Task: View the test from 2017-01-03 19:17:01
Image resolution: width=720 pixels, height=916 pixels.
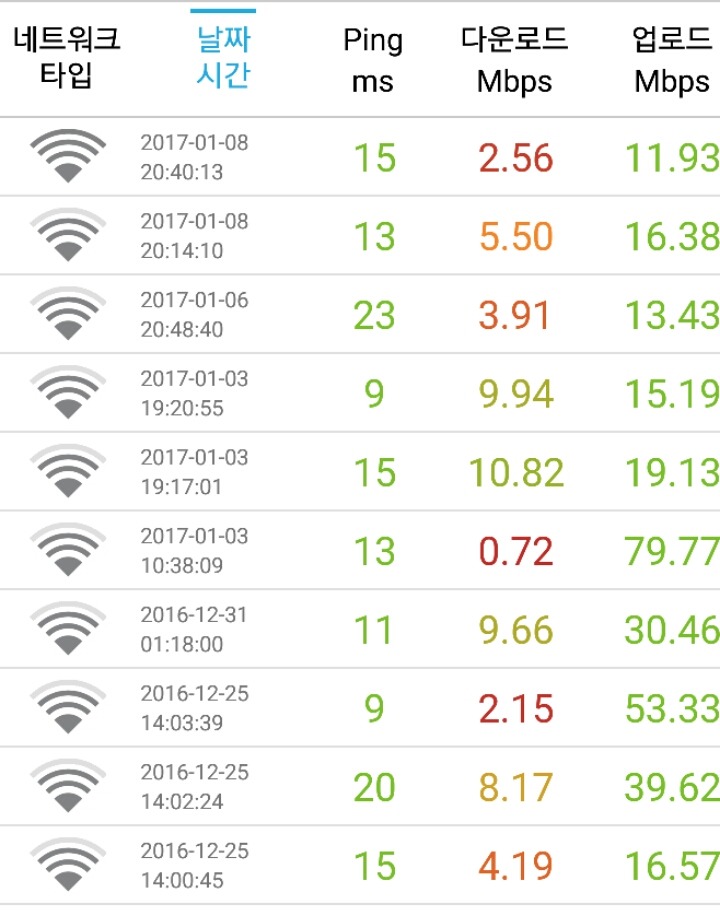Action: point(360,473)
